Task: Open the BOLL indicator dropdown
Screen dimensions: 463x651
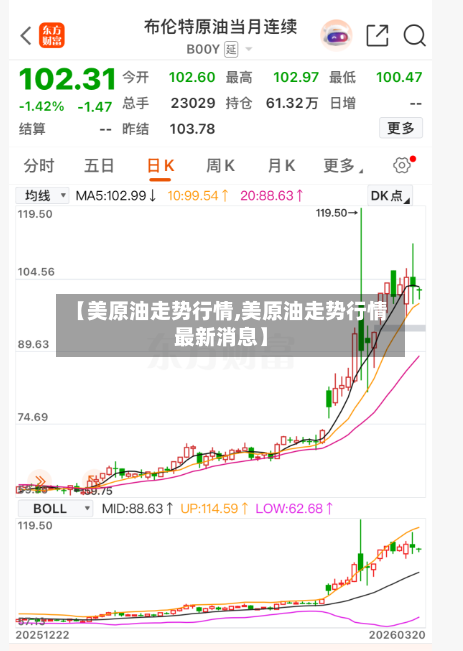Action: 54,508
